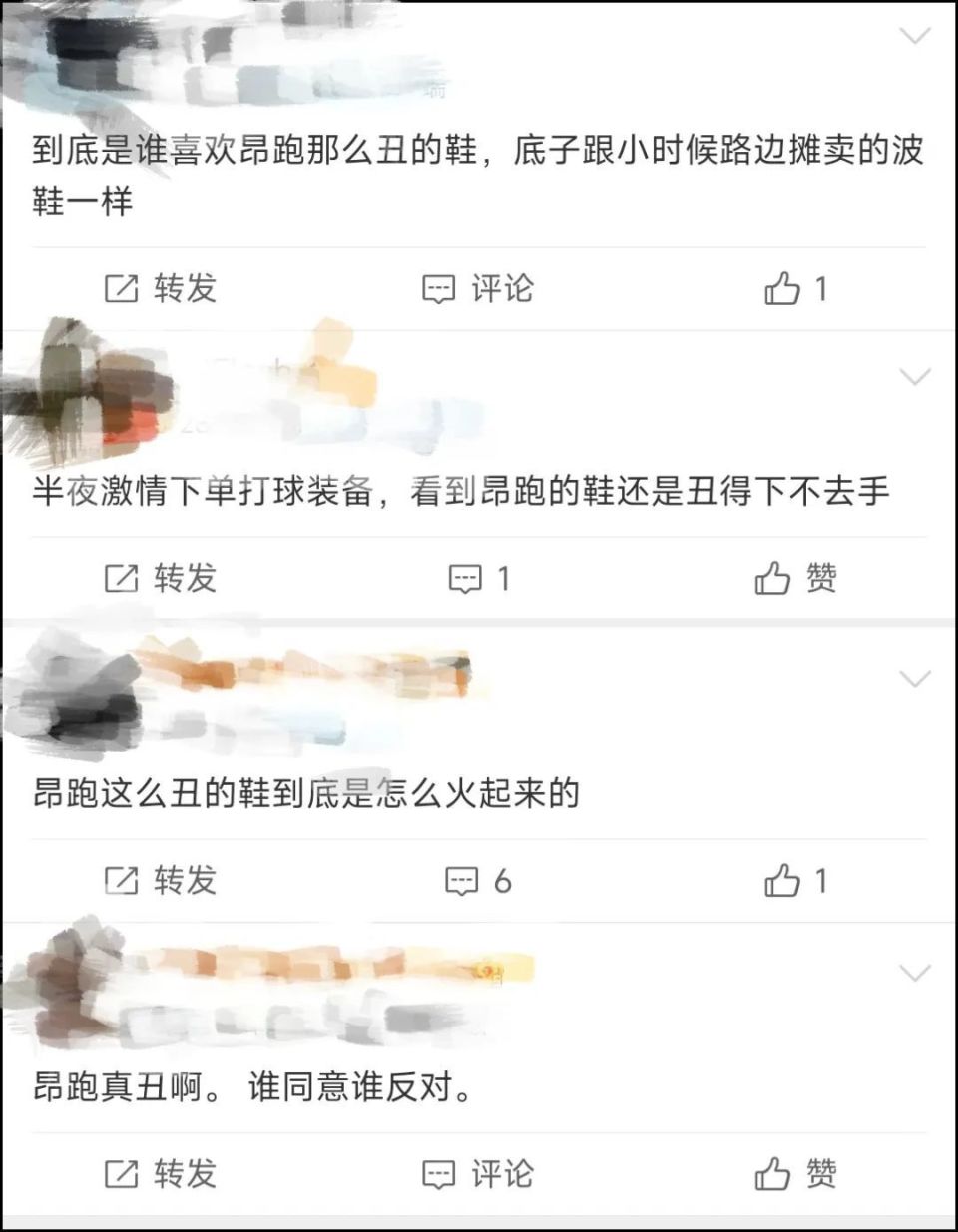View 6 comments on 怎么火起来的 post
Image resolution: width=958 pixels, height=1232 pixels.
pos(478,881)
